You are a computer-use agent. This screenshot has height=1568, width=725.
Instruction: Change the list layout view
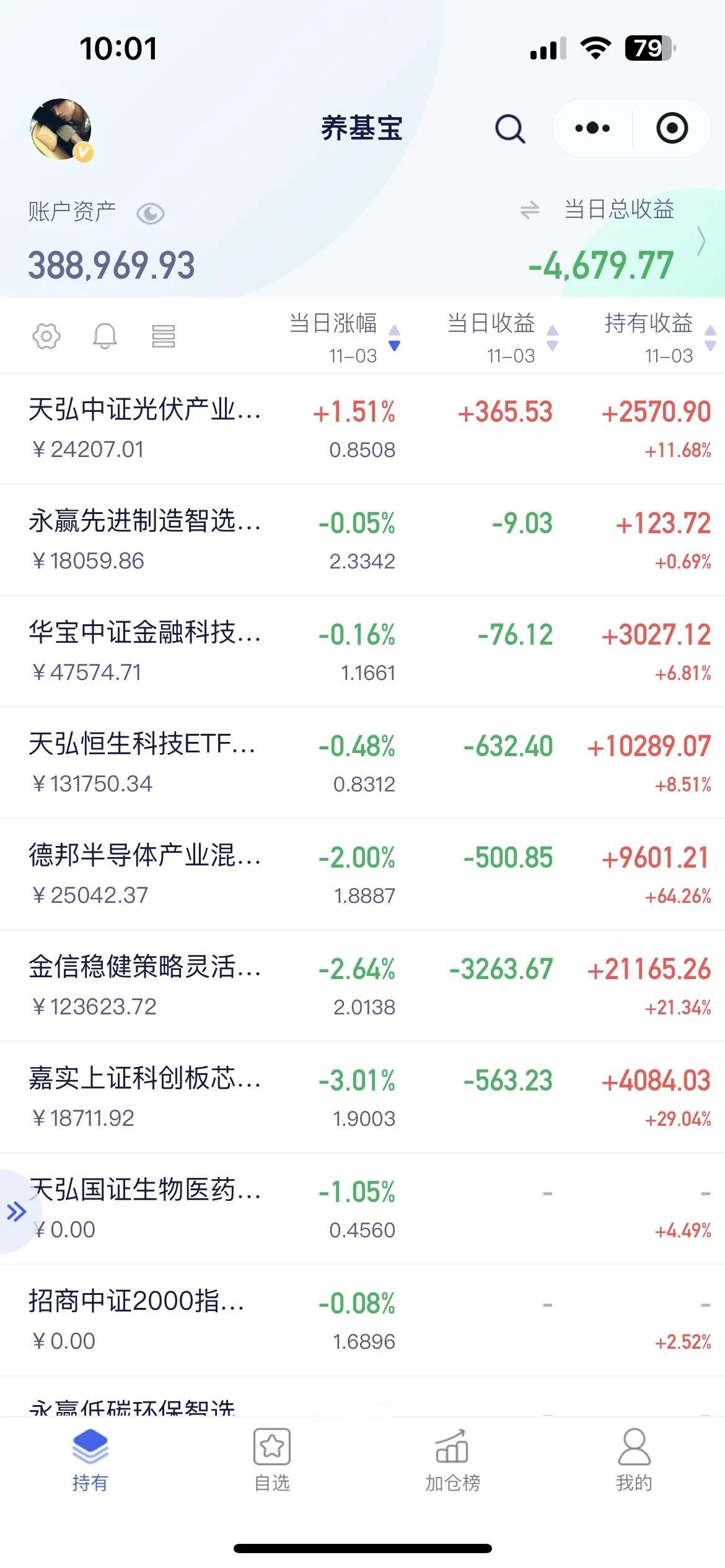(x=164, y=336)
